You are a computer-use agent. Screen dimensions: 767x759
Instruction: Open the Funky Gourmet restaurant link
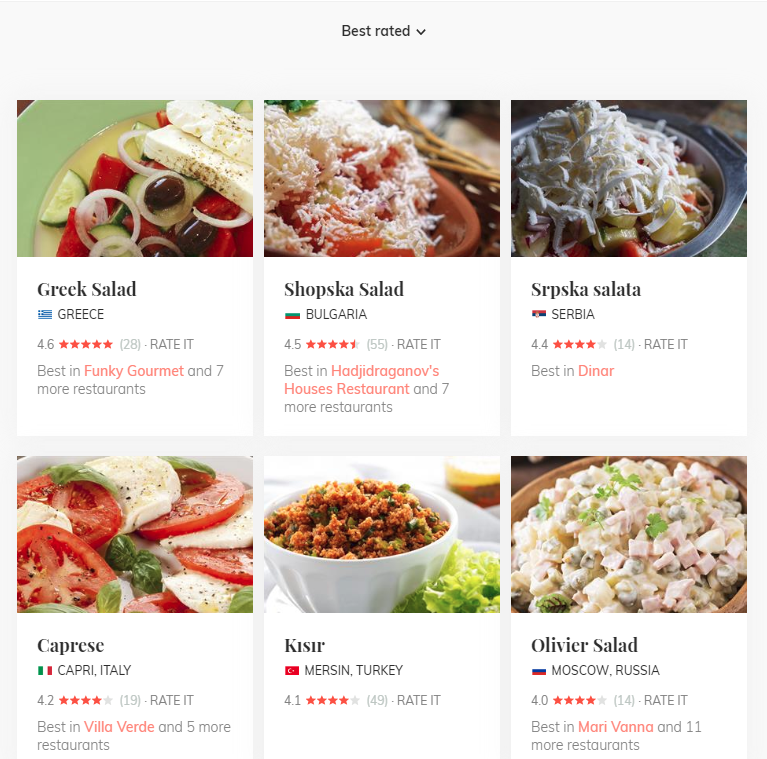134,371
